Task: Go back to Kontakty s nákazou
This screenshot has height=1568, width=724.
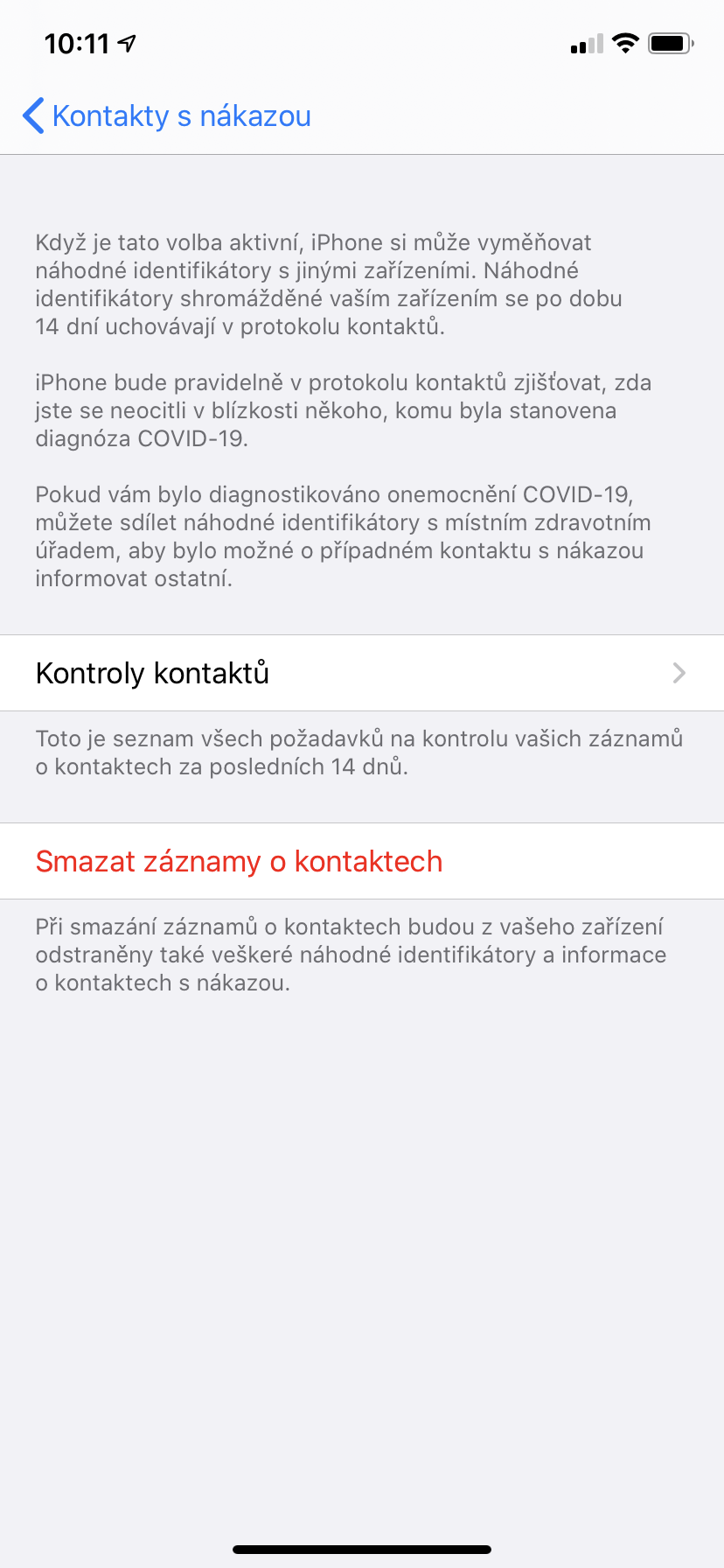Action: click(x=166, y=115)
